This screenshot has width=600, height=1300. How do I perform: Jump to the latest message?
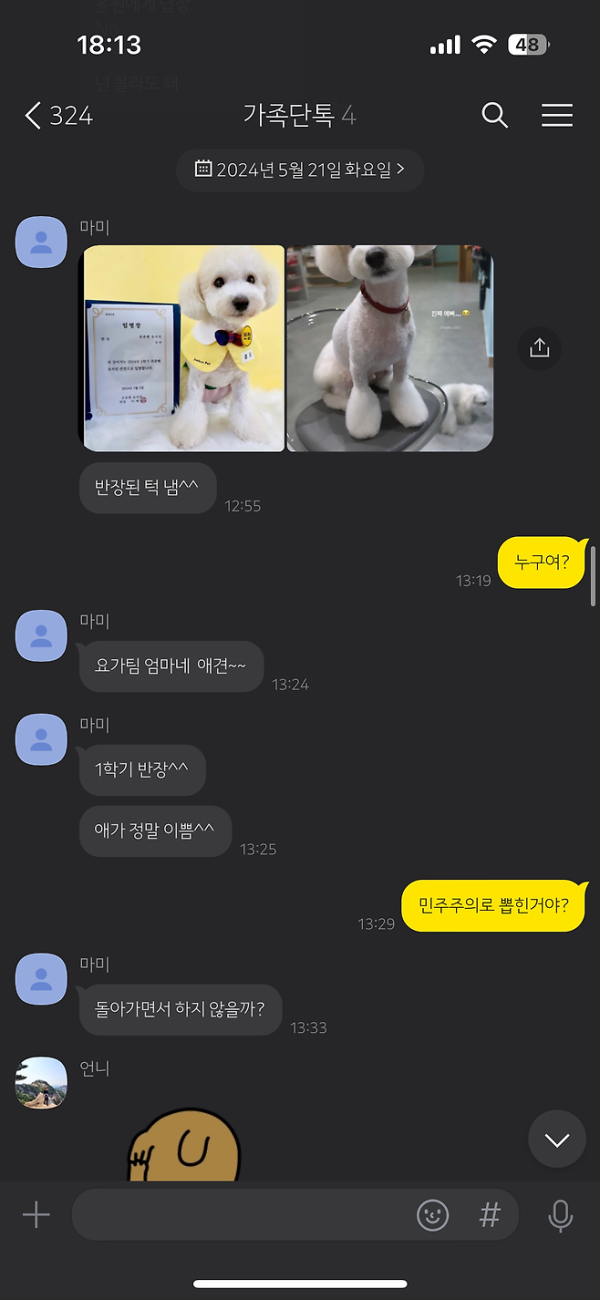click(556, 1139)
